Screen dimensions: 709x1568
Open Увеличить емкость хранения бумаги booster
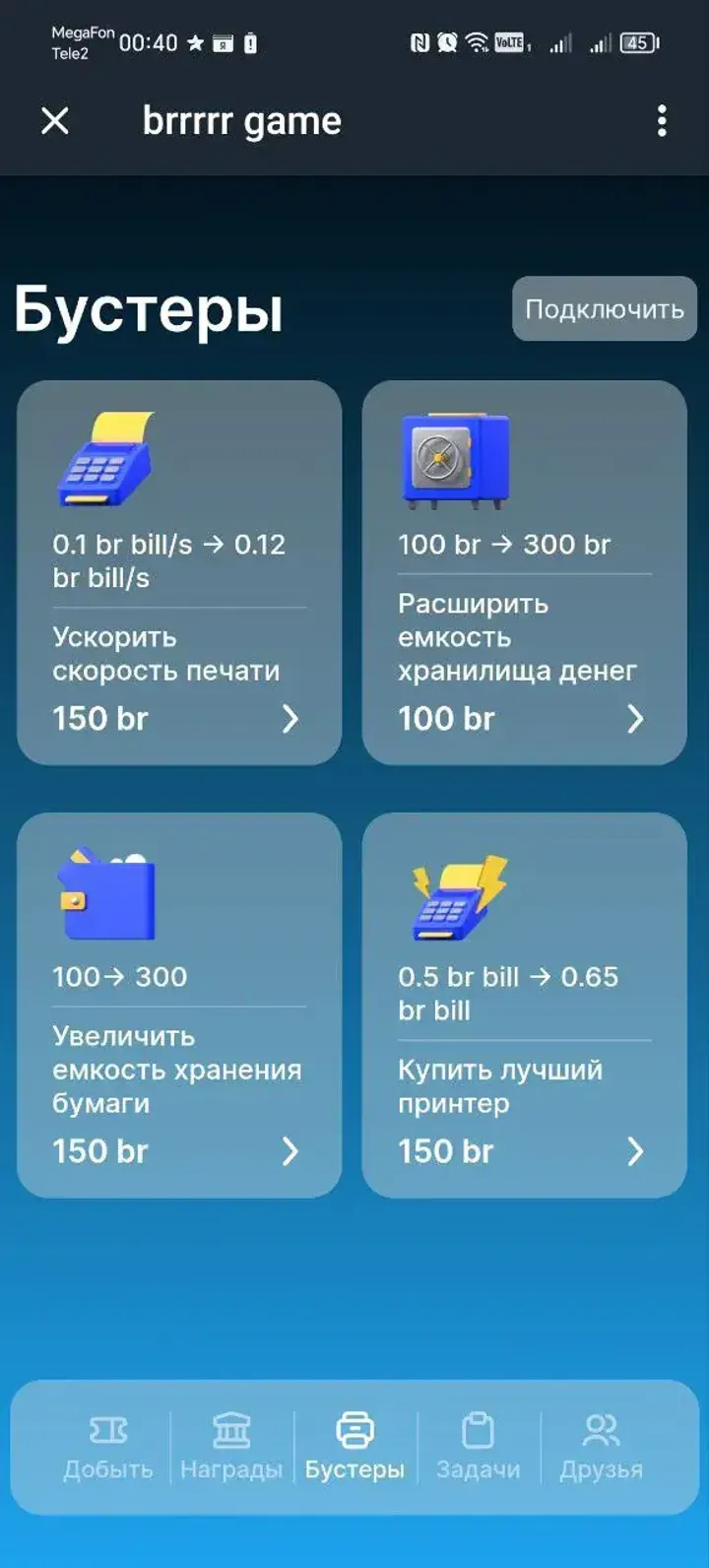(179, 1005)
